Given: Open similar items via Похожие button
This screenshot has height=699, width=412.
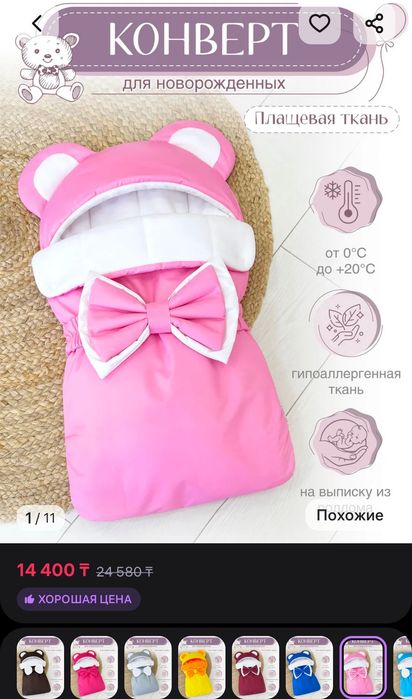Looking at the screenshot, I should [350, 515].
